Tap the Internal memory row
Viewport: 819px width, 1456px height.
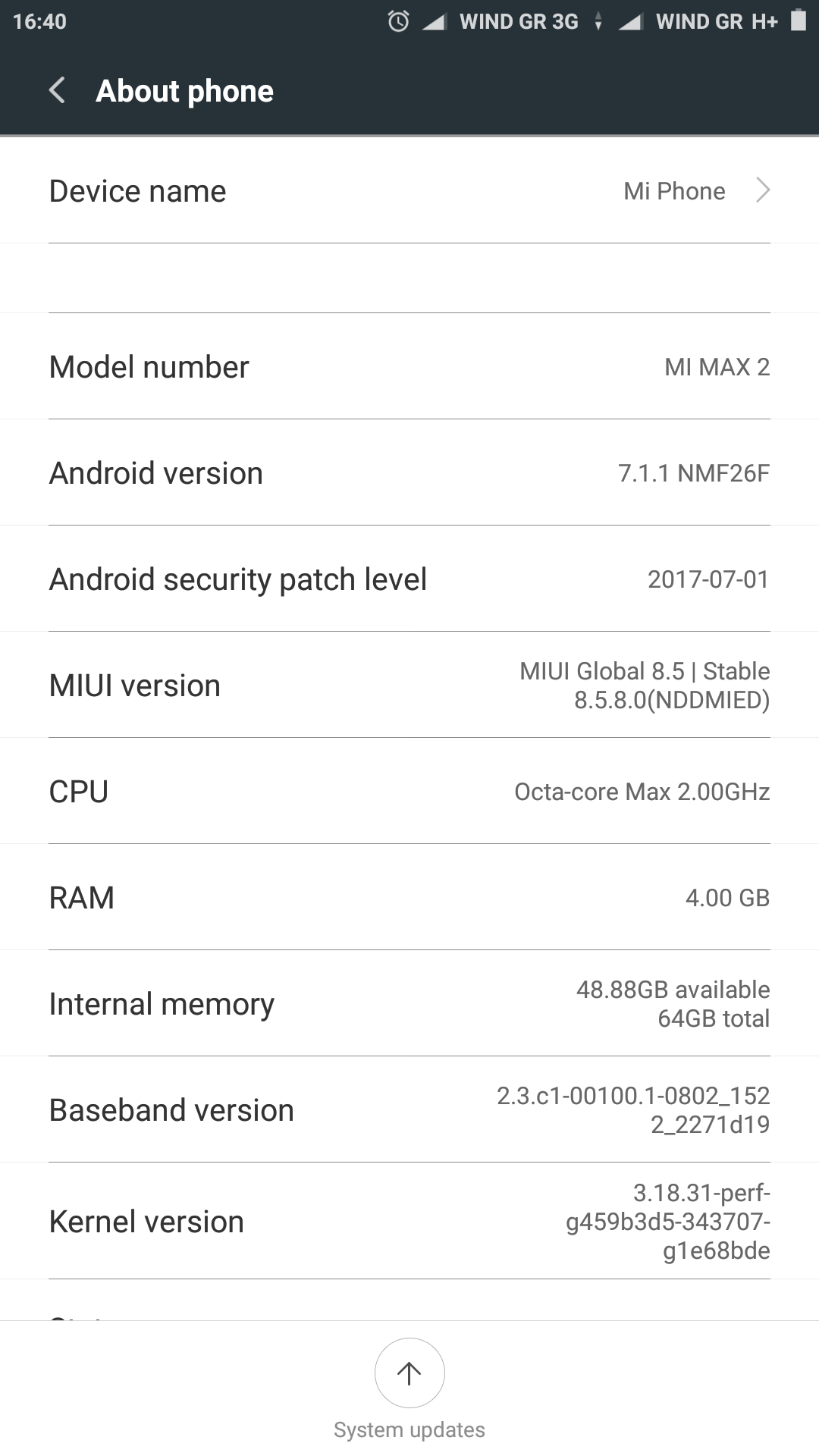[x=409, y=1004]
